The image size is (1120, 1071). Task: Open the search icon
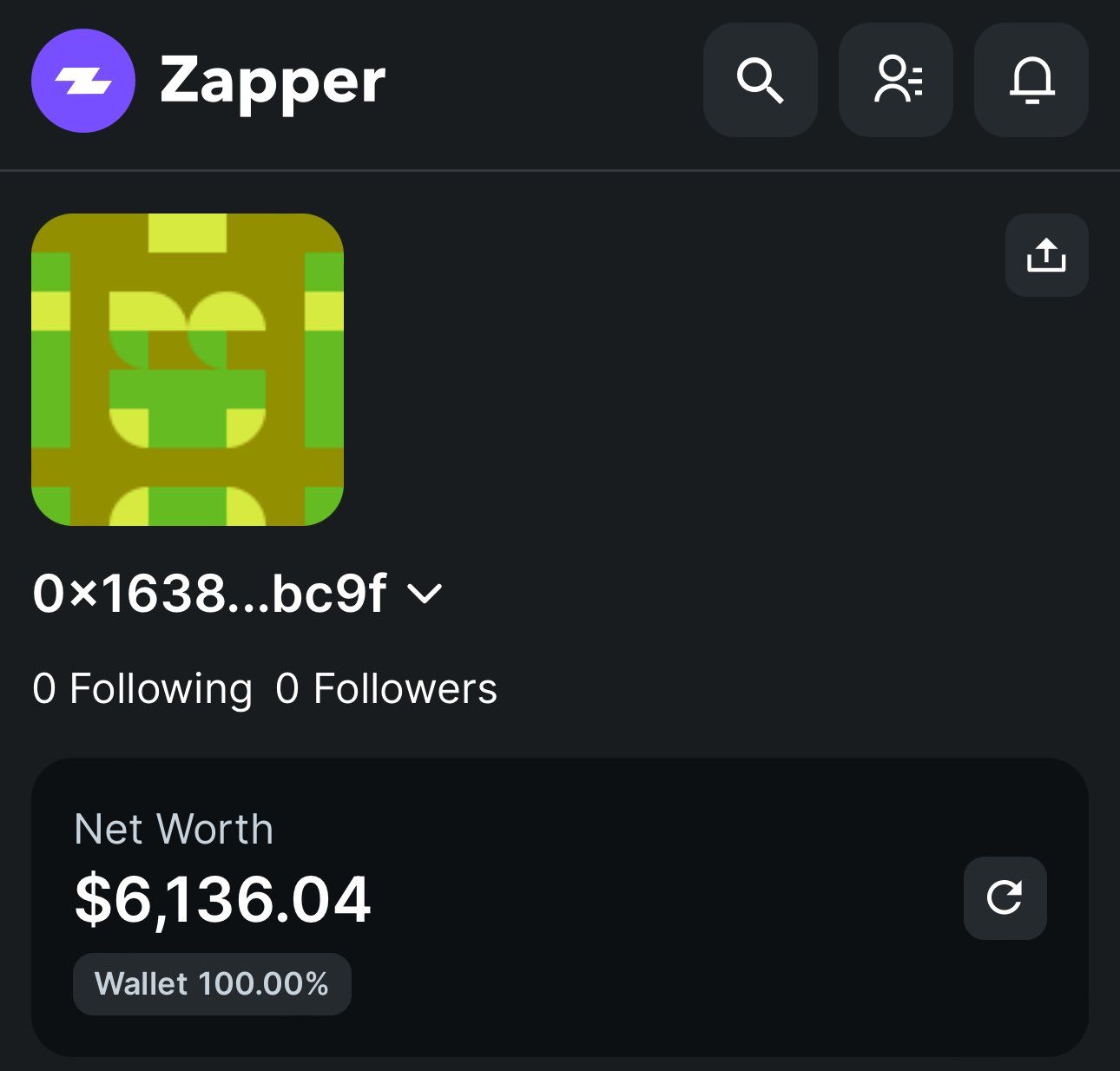click(x=760, y=80)
